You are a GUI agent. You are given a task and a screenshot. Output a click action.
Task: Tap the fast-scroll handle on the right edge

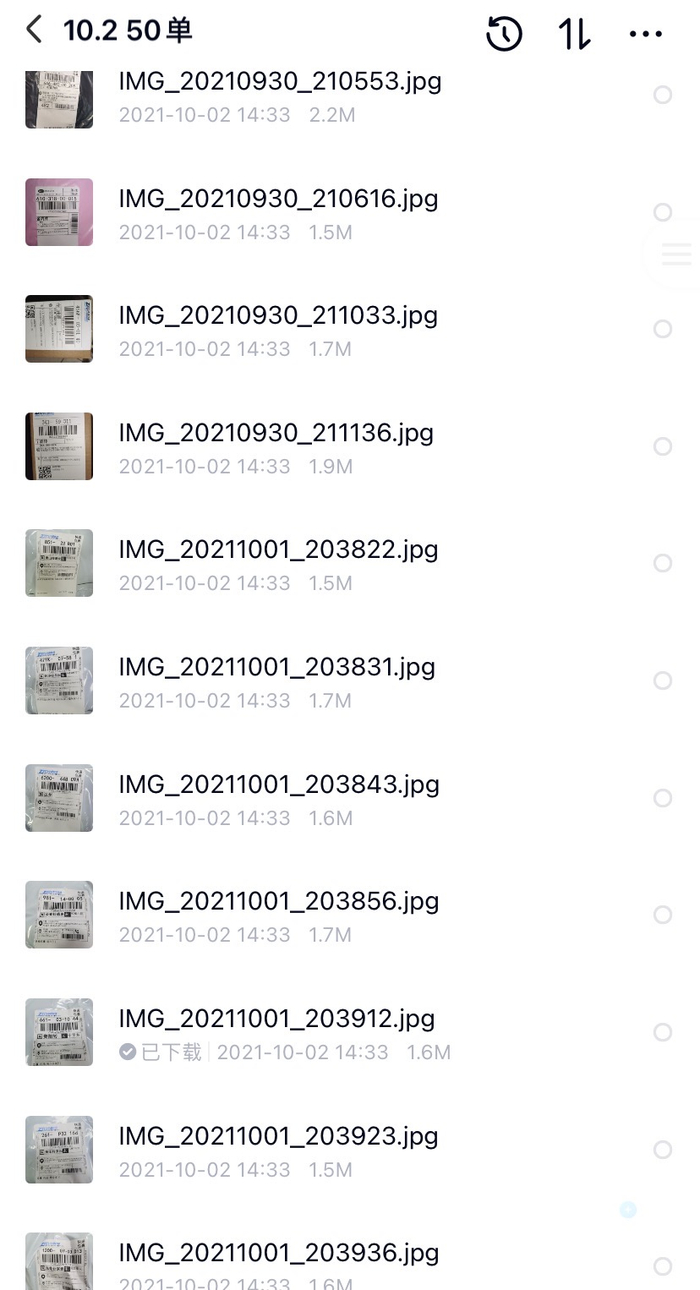[677, 254]
